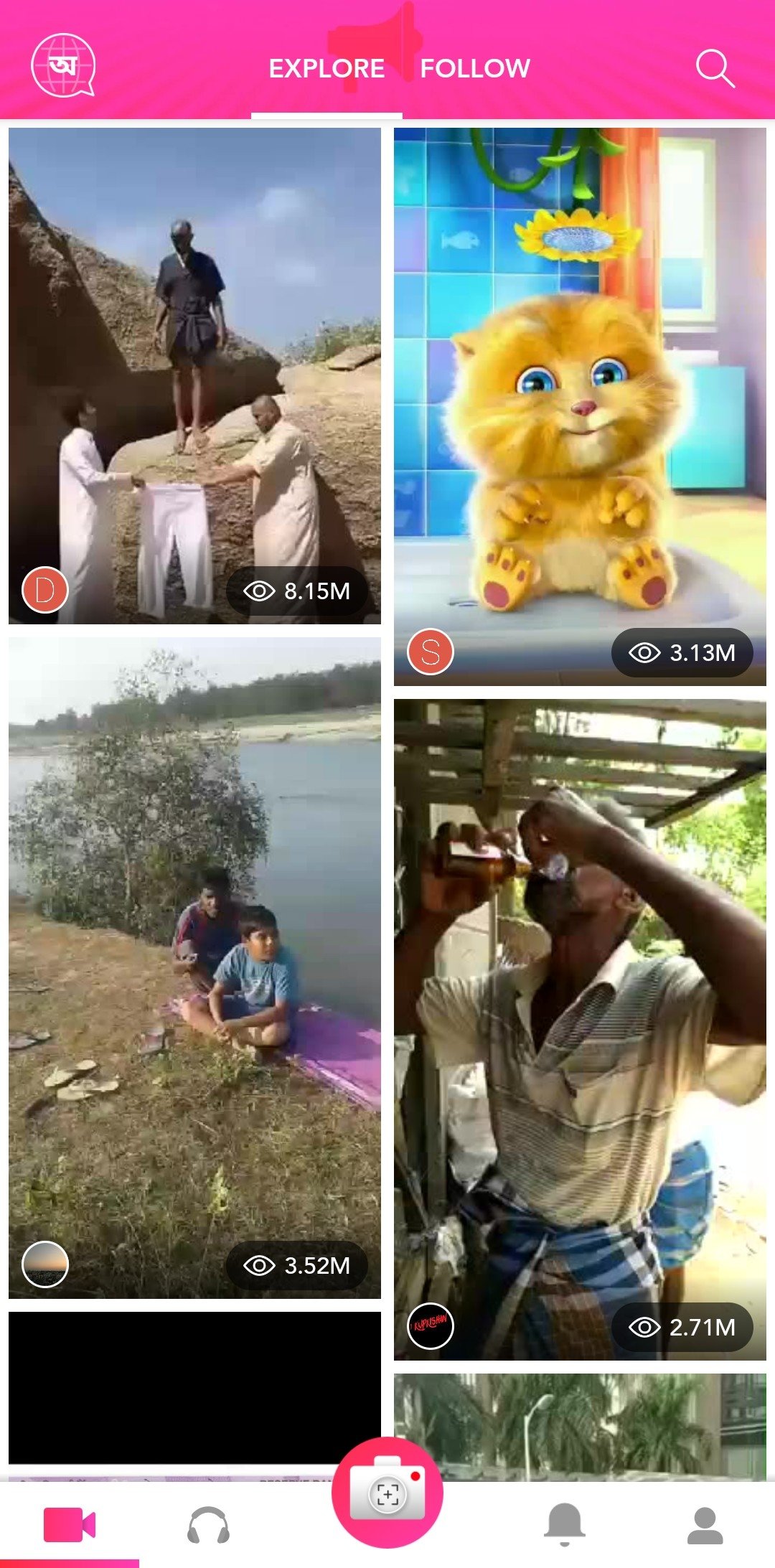Tap the camera record button
775x1568 pixels.
coord(387,1493)
